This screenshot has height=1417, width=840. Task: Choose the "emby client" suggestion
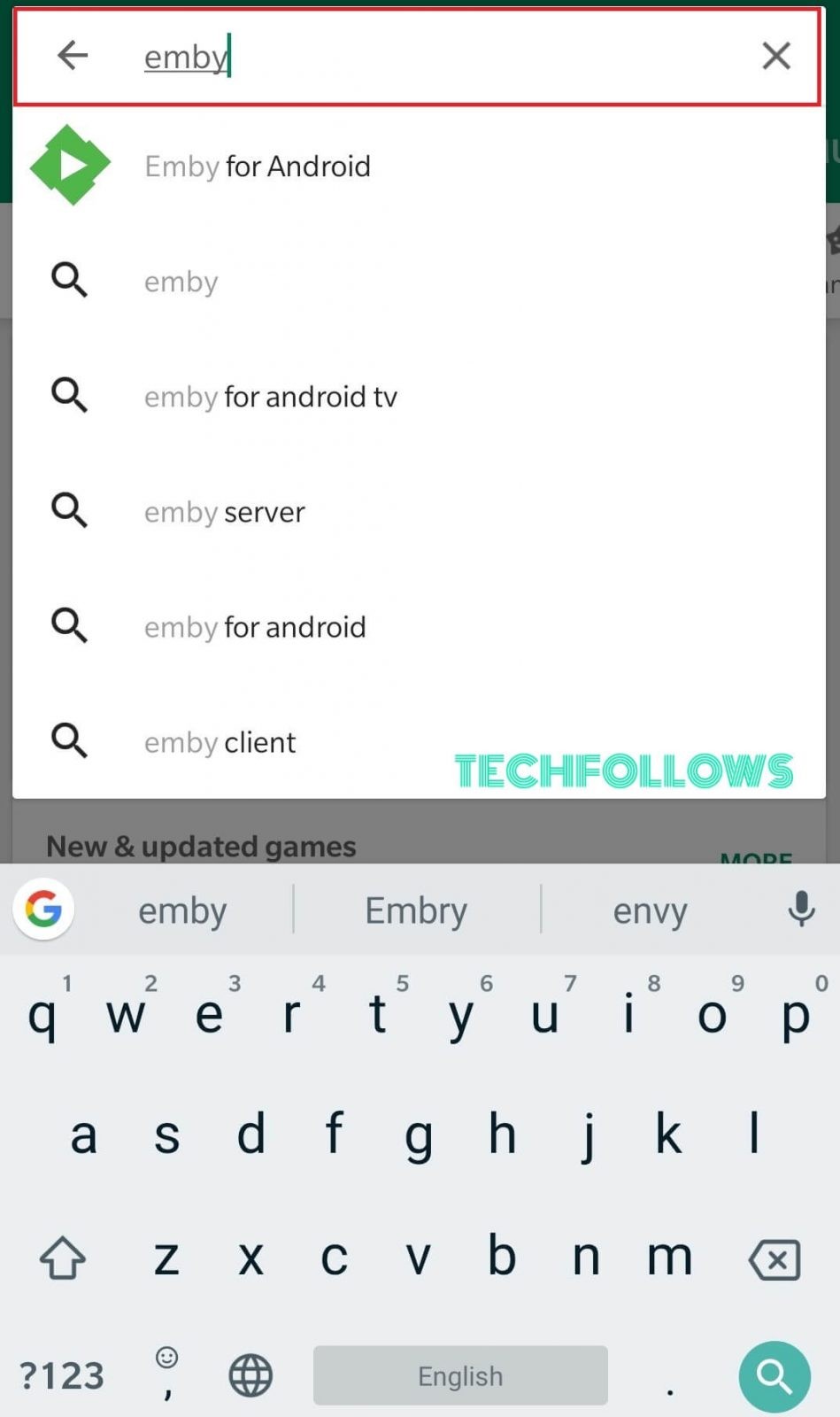point(419,742)
